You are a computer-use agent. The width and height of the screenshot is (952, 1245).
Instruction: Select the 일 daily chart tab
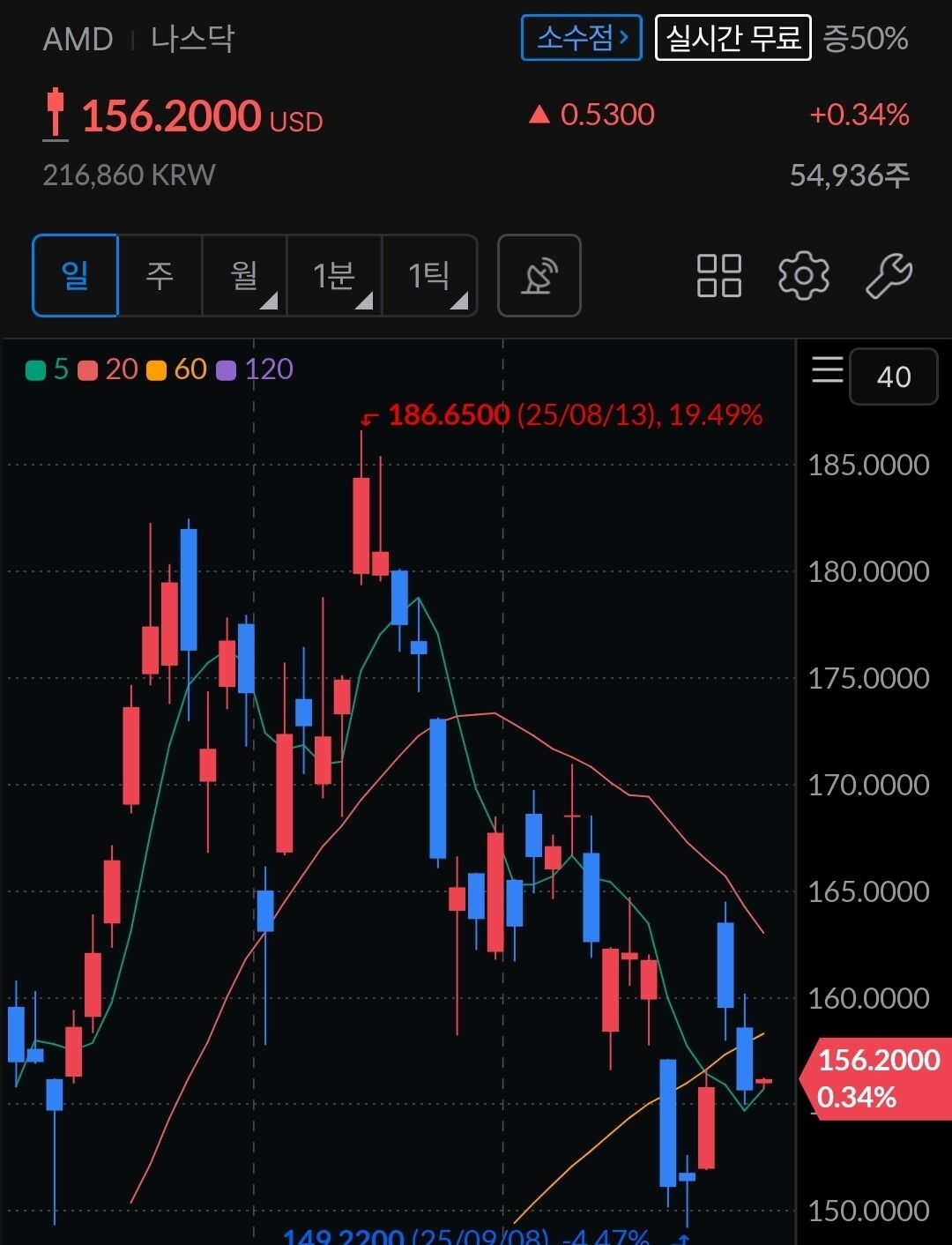tap(75, 275)
